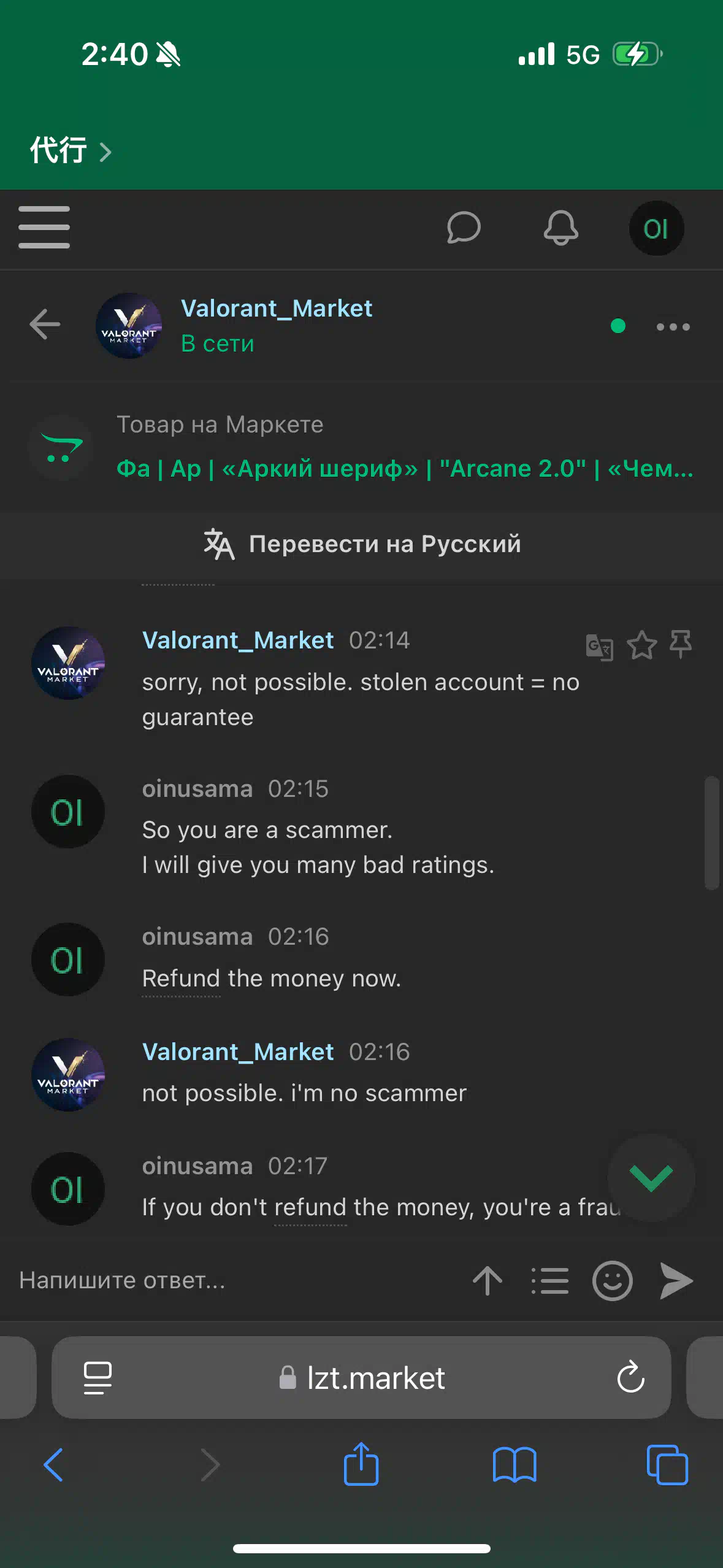Open the hamburger menu

click(44, 228)
